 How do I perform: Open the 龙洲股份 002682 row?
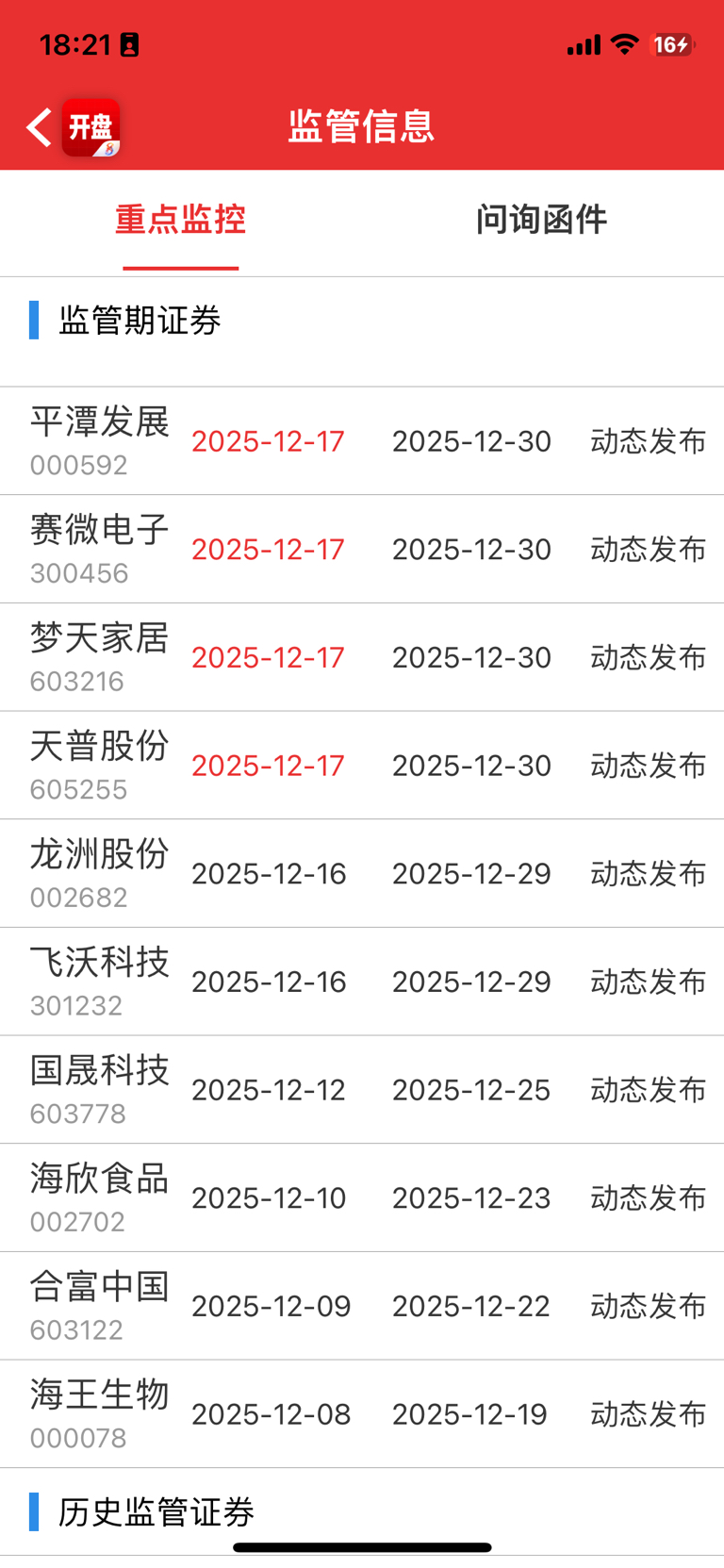362,873
